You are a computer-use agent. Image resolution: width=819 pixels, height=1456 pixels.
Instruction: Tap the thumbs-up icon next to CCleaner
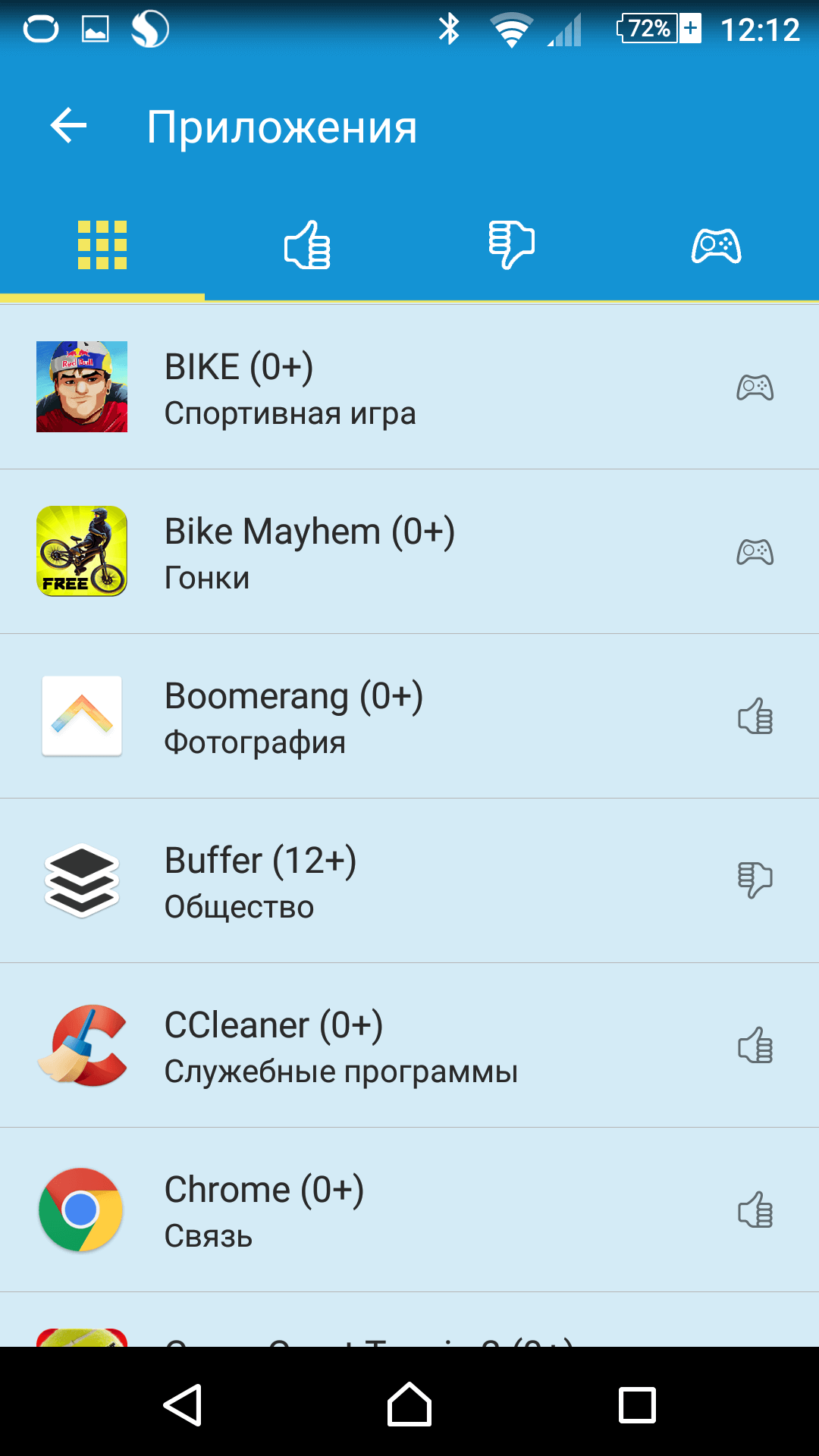(755, 1046)
